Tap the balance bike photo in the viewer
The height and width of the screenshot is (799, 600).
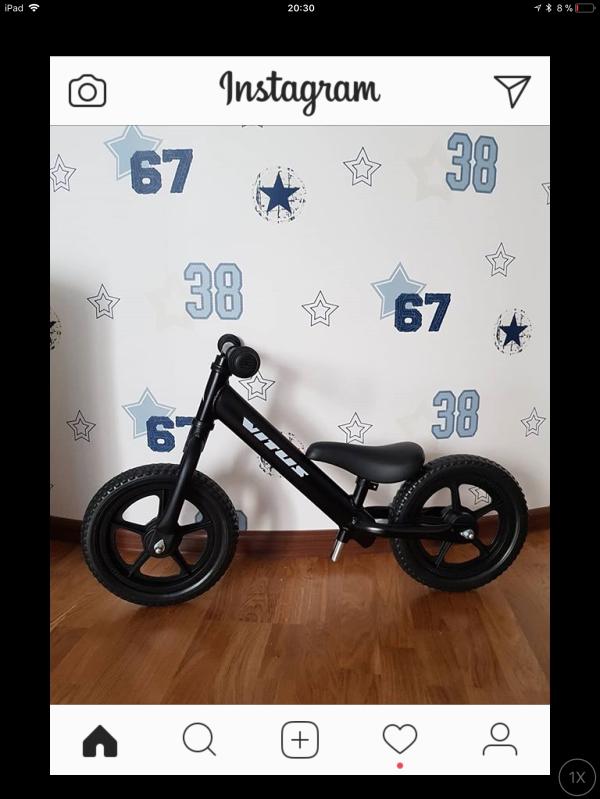(300, 415)
